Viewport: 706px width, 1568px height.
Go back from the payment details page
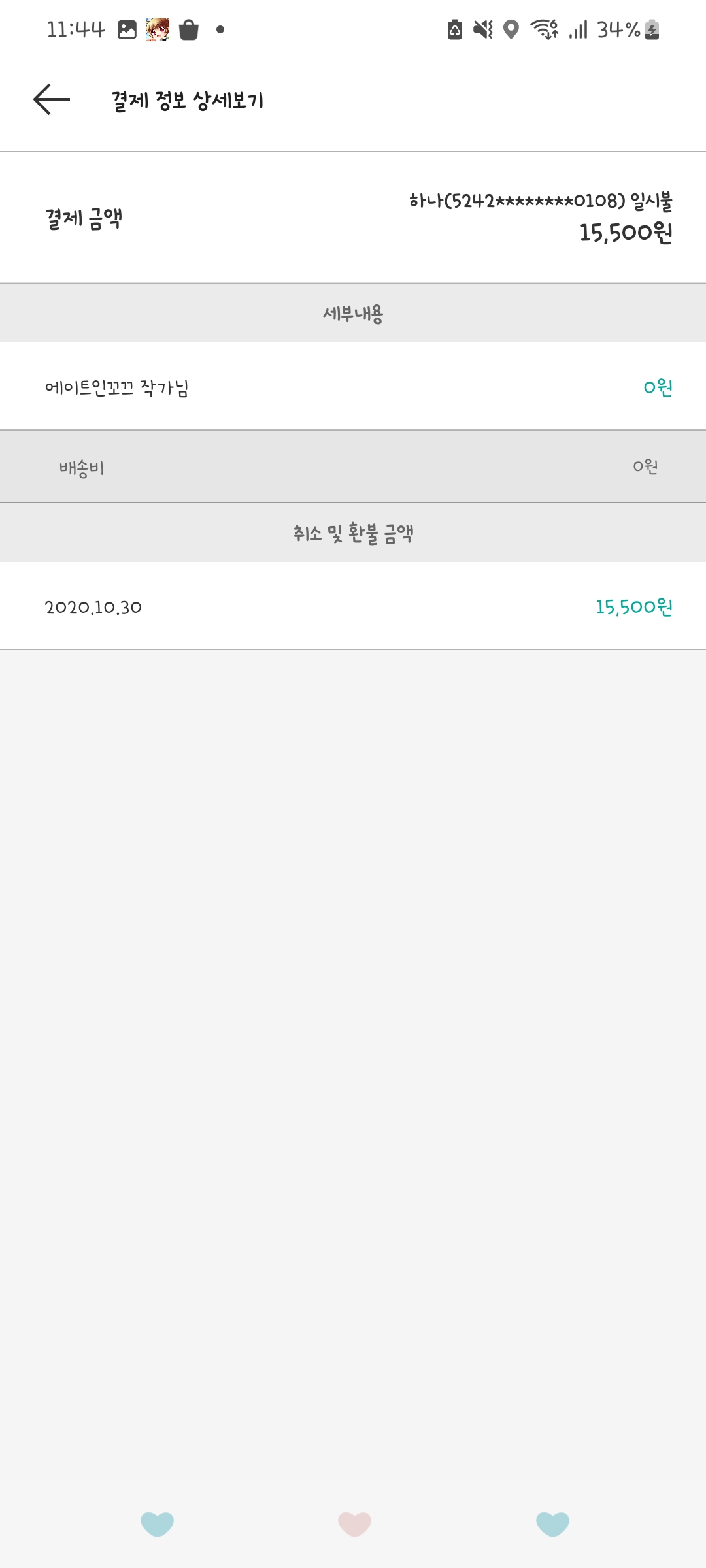52,99
